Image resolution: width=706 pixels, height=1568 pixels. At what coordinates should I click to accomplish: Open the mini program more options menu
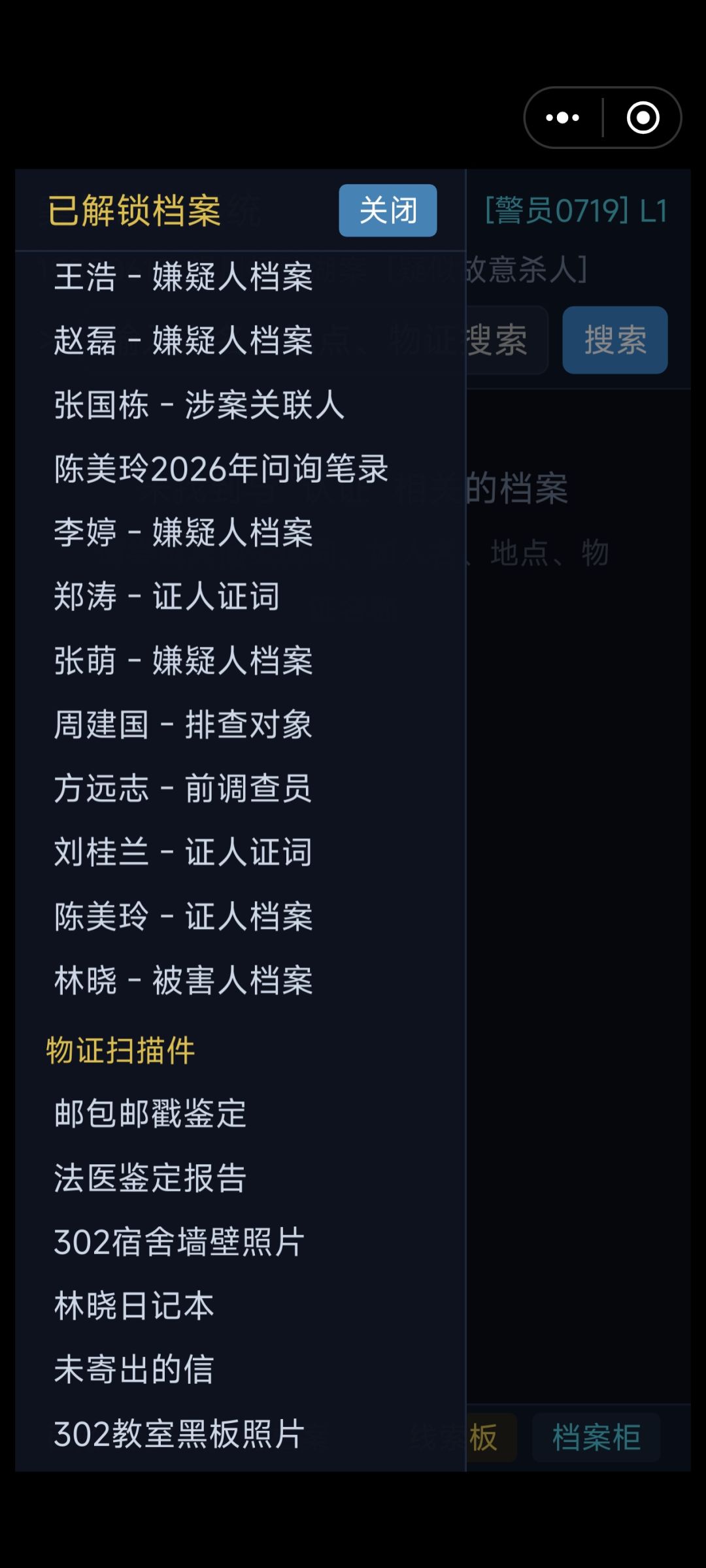coord(563,118)
